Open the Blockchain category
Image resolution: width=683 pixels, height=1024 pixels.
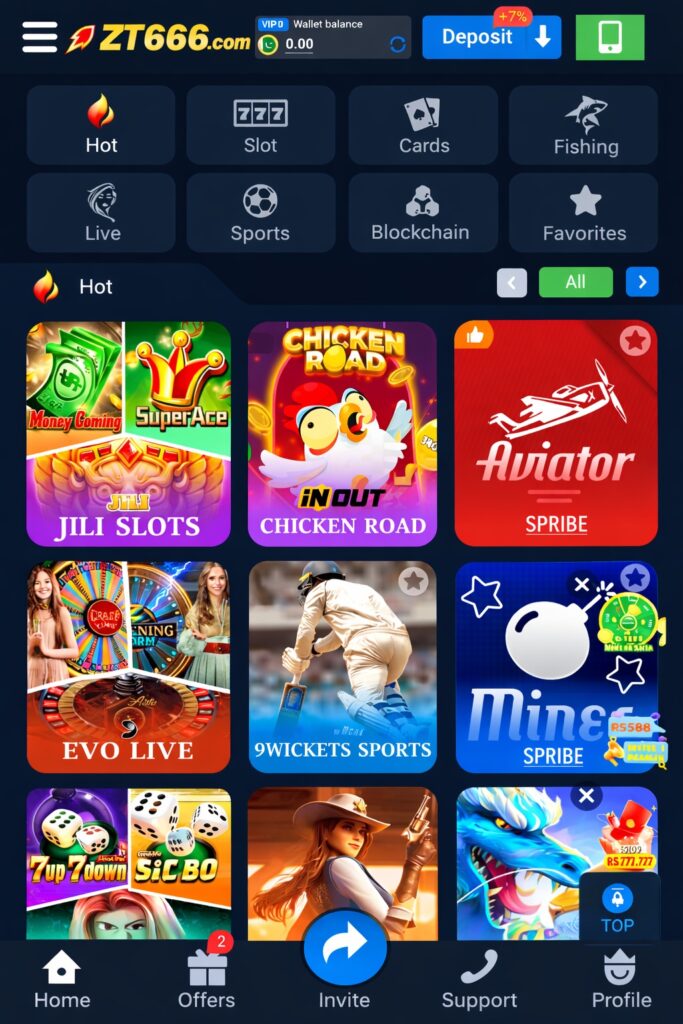pos(421,212)
